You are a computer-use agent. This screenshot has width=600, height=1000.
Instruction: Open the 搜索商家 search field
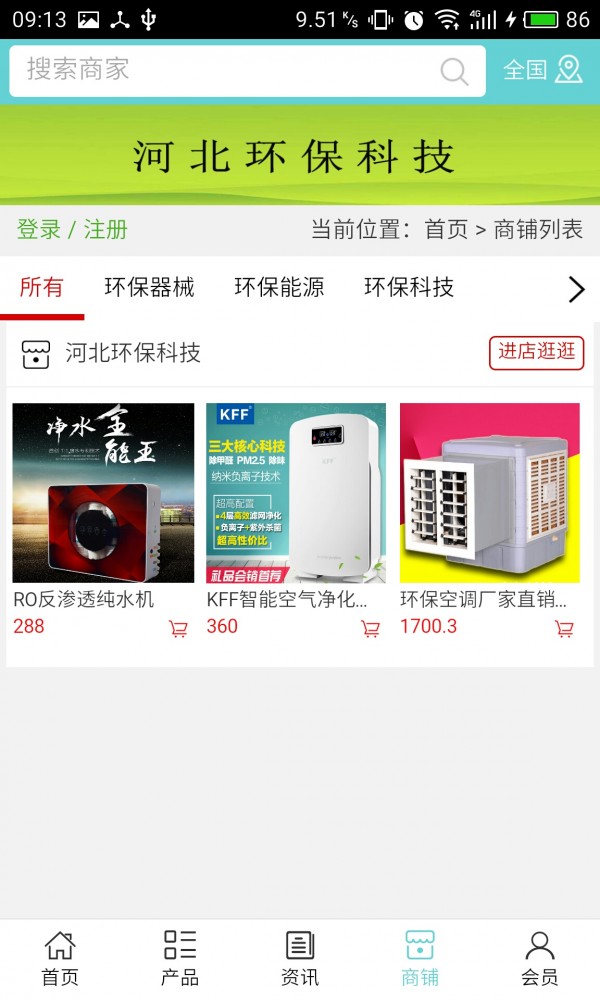point(220,70)
